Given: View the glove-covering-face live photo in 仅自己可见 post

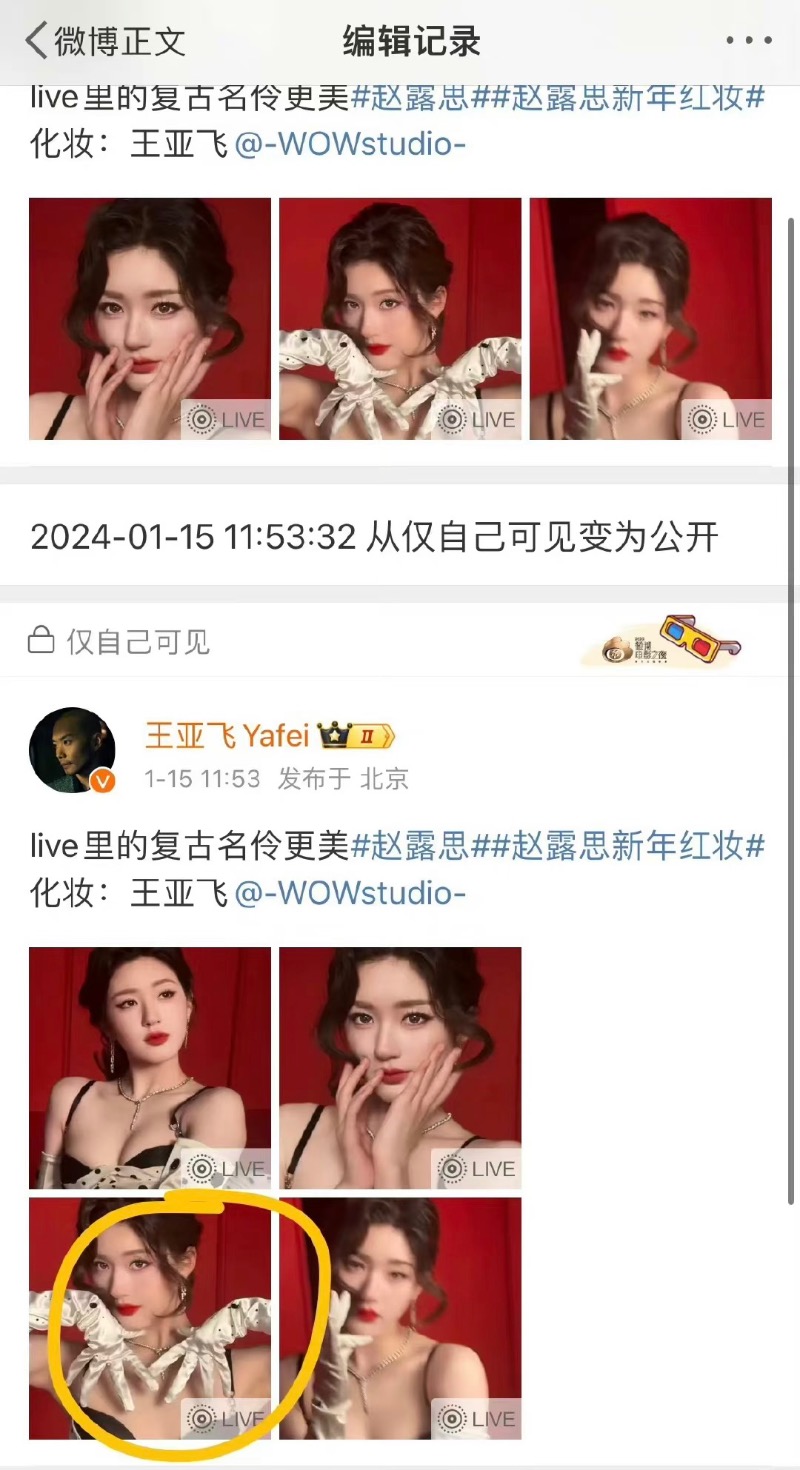Looking at the screenshot, I should pyautogui.click(x=400, y=1318).
